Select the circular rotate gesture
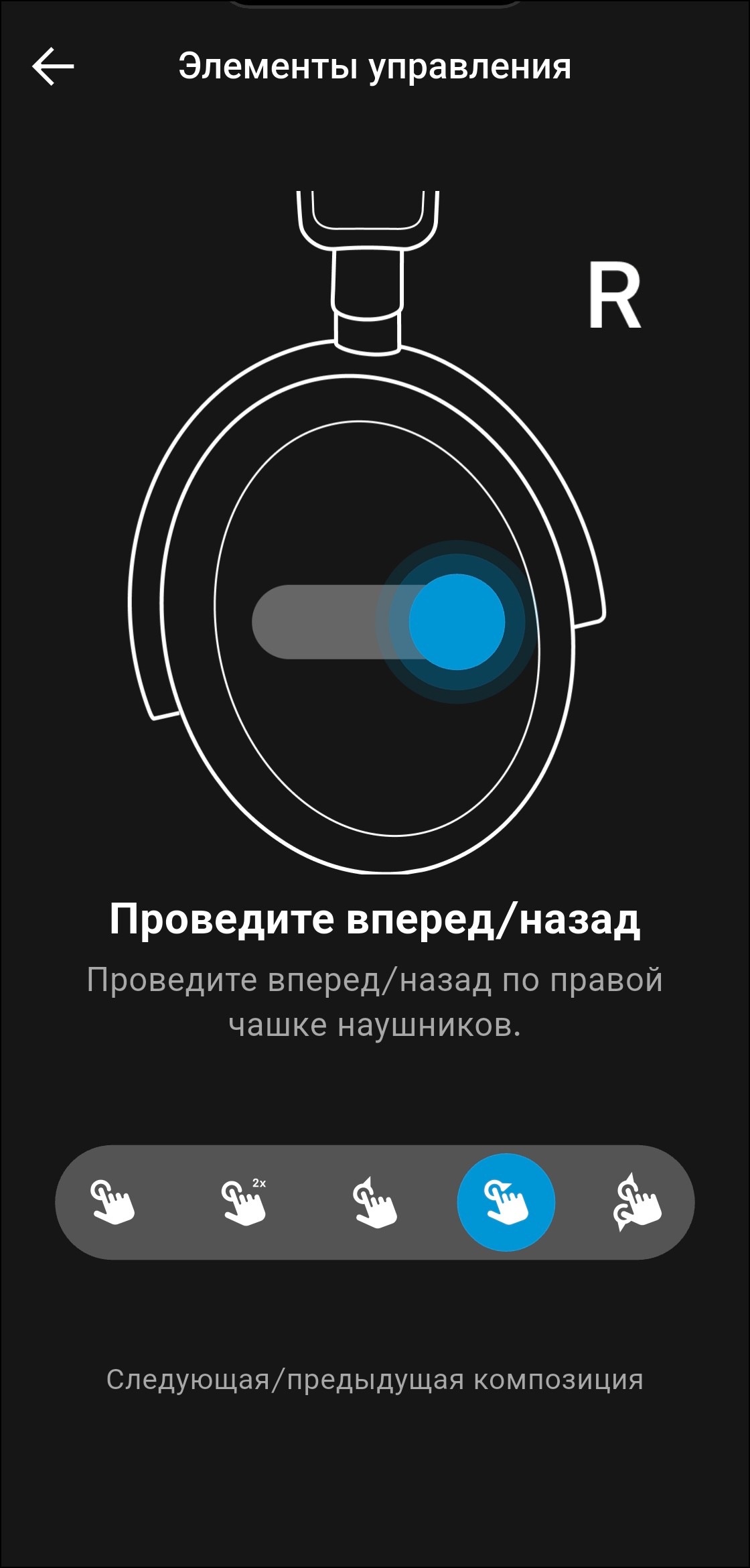Screen dimensions: 750x1568 [637, 1203]
